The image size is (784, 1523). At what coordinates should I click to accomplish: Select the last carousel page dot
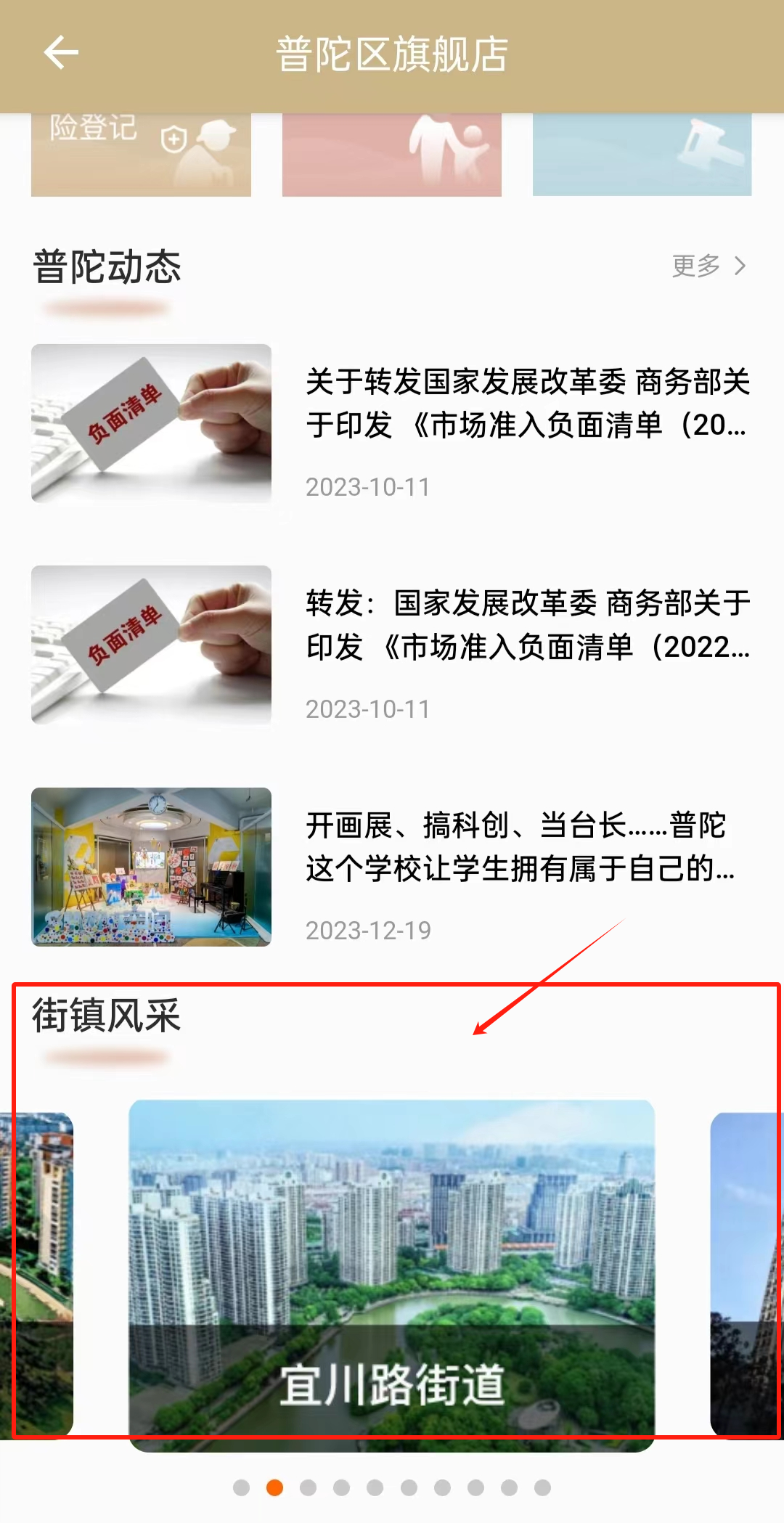tap(542, 1488)
